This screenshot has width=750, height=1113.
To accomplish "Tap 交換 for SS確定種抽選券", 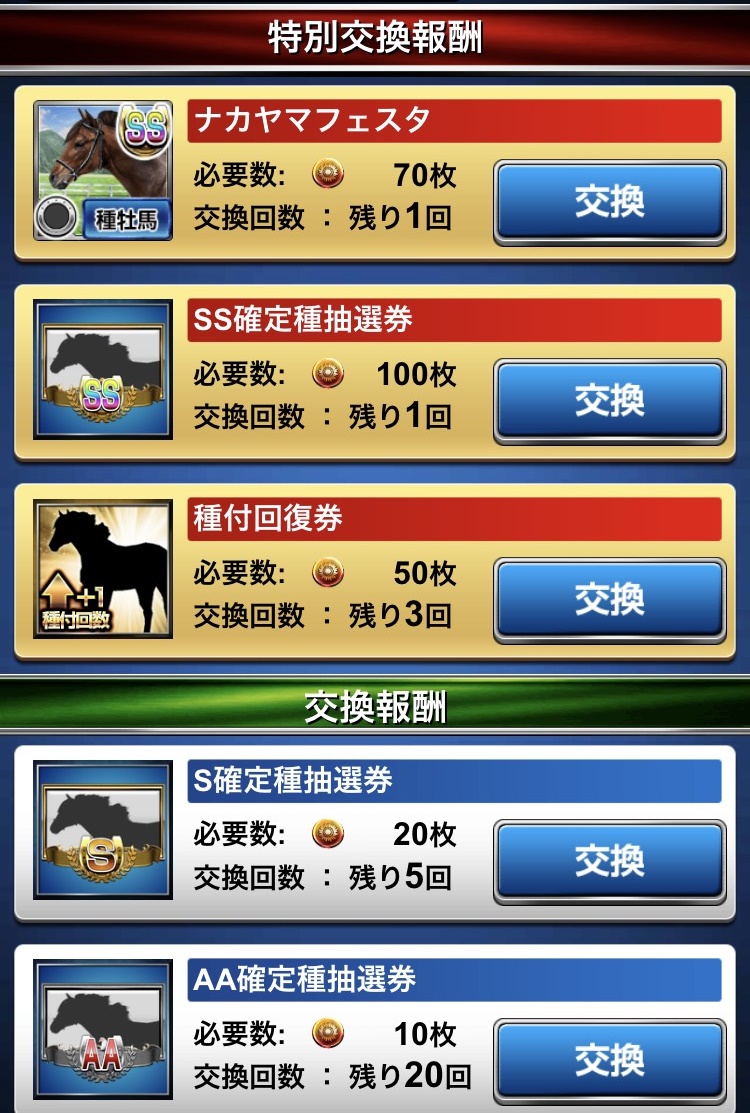I will (x=610, y=401).
